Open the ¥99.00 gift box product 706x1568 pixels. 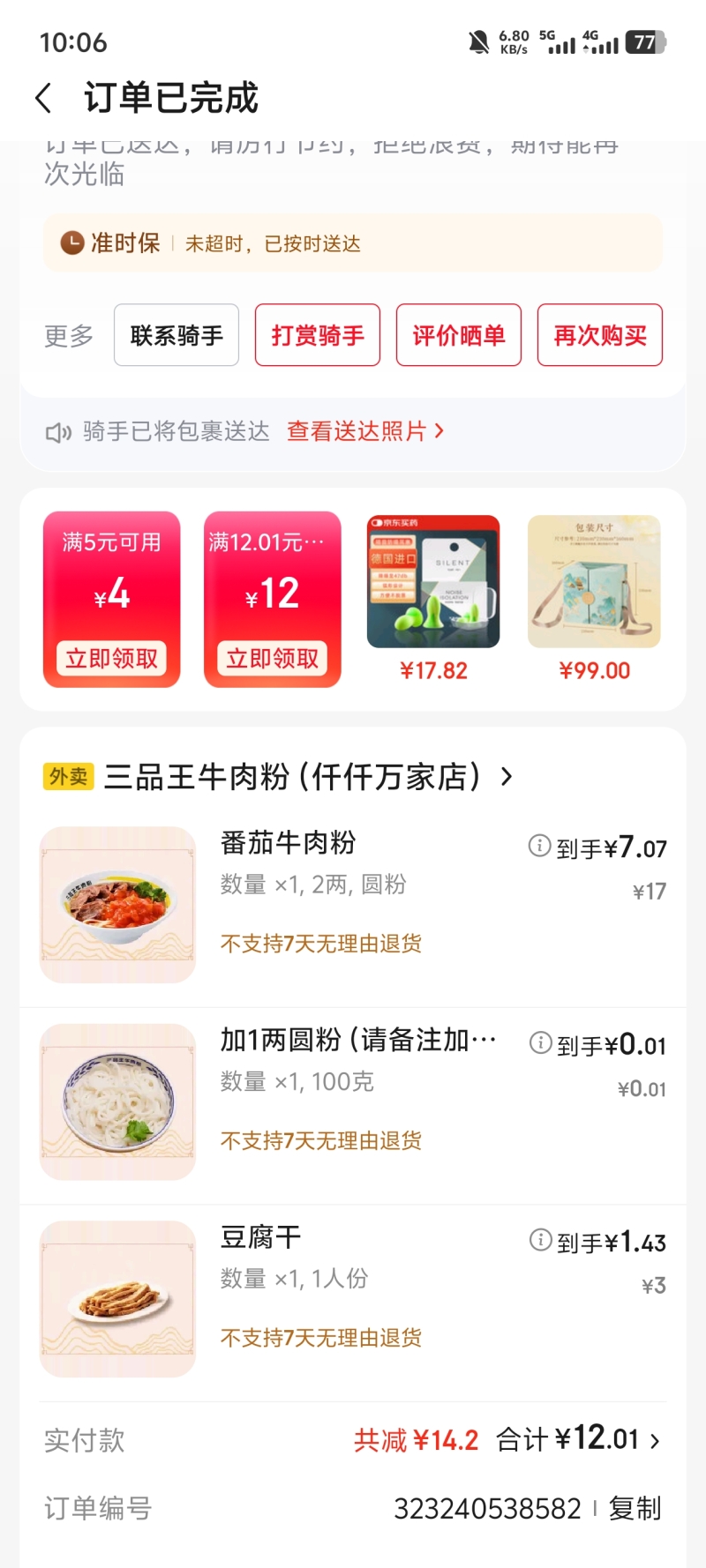coord(594,583)
